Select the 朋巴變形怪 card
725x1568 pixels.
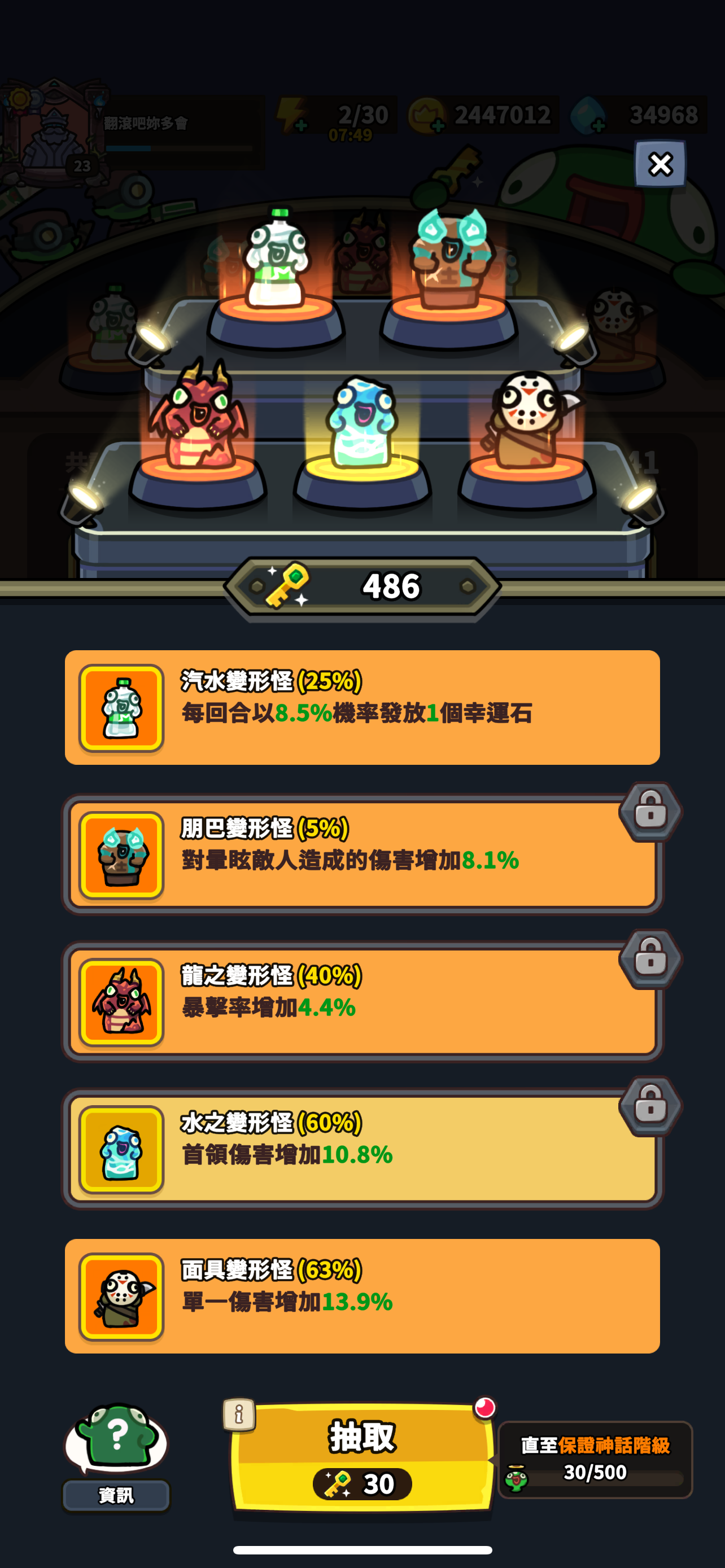click(x=362, y=855)
